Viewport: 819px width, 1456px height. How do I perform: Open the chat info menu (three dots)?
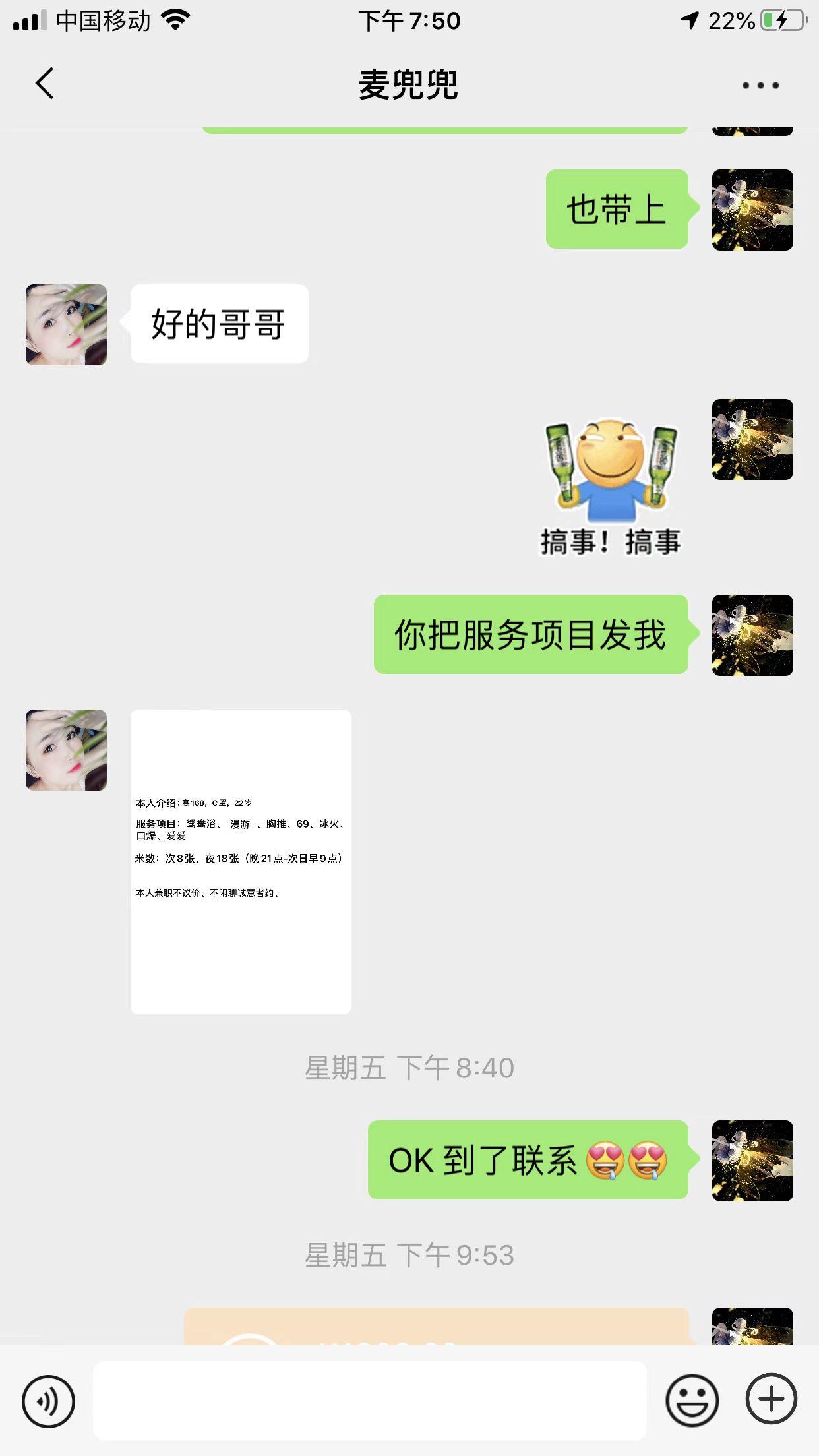(x=760, y=85)
